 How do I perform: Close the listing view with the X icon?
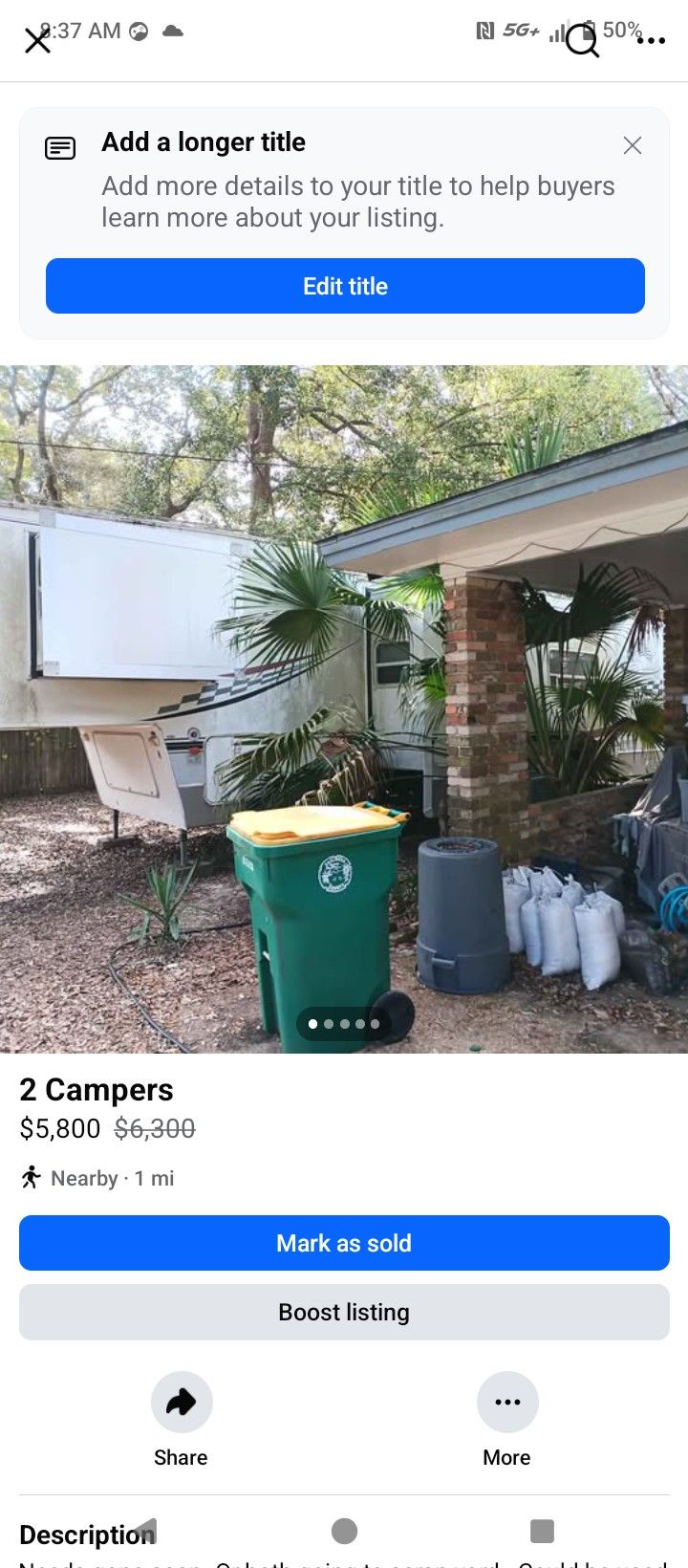36,41
